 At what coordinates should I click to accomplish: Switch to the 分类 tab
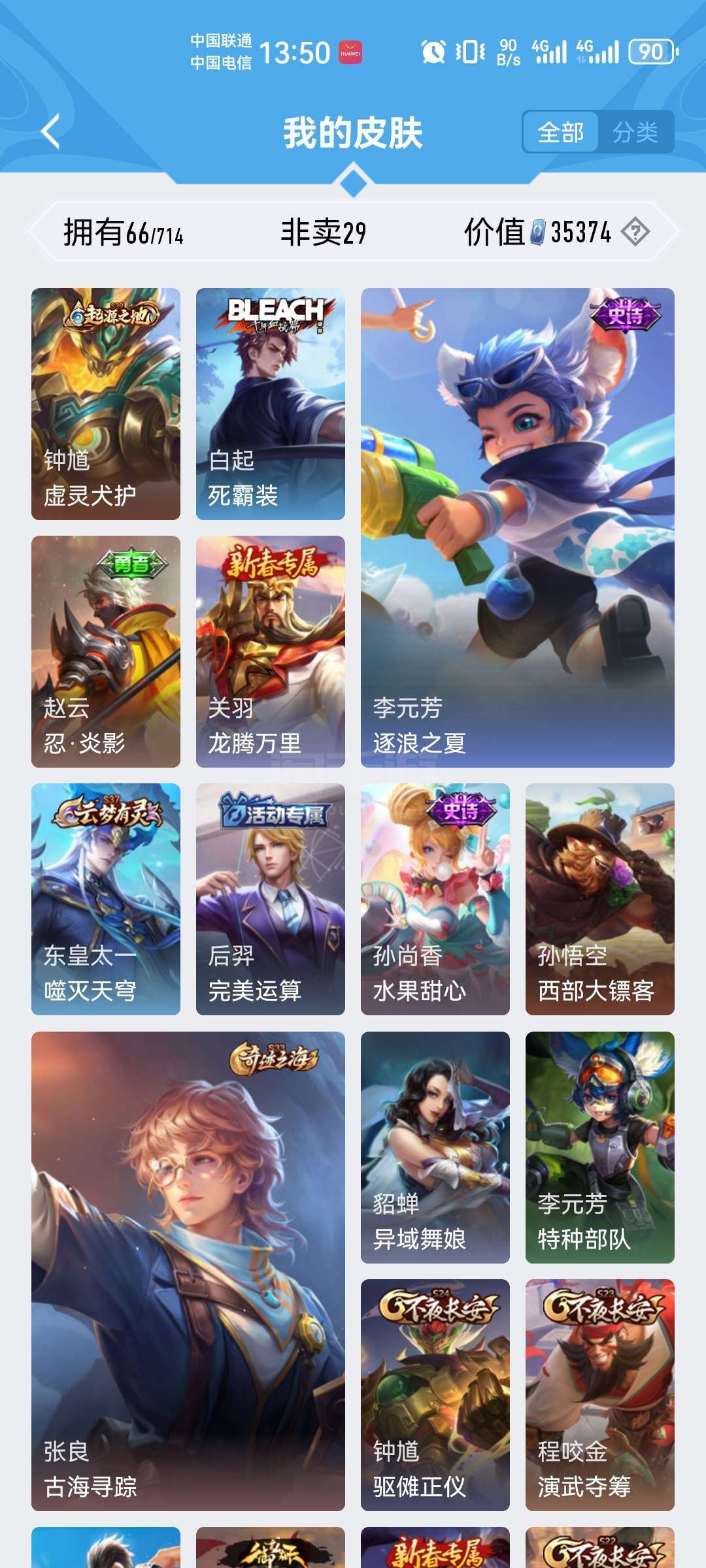[635, 132]
